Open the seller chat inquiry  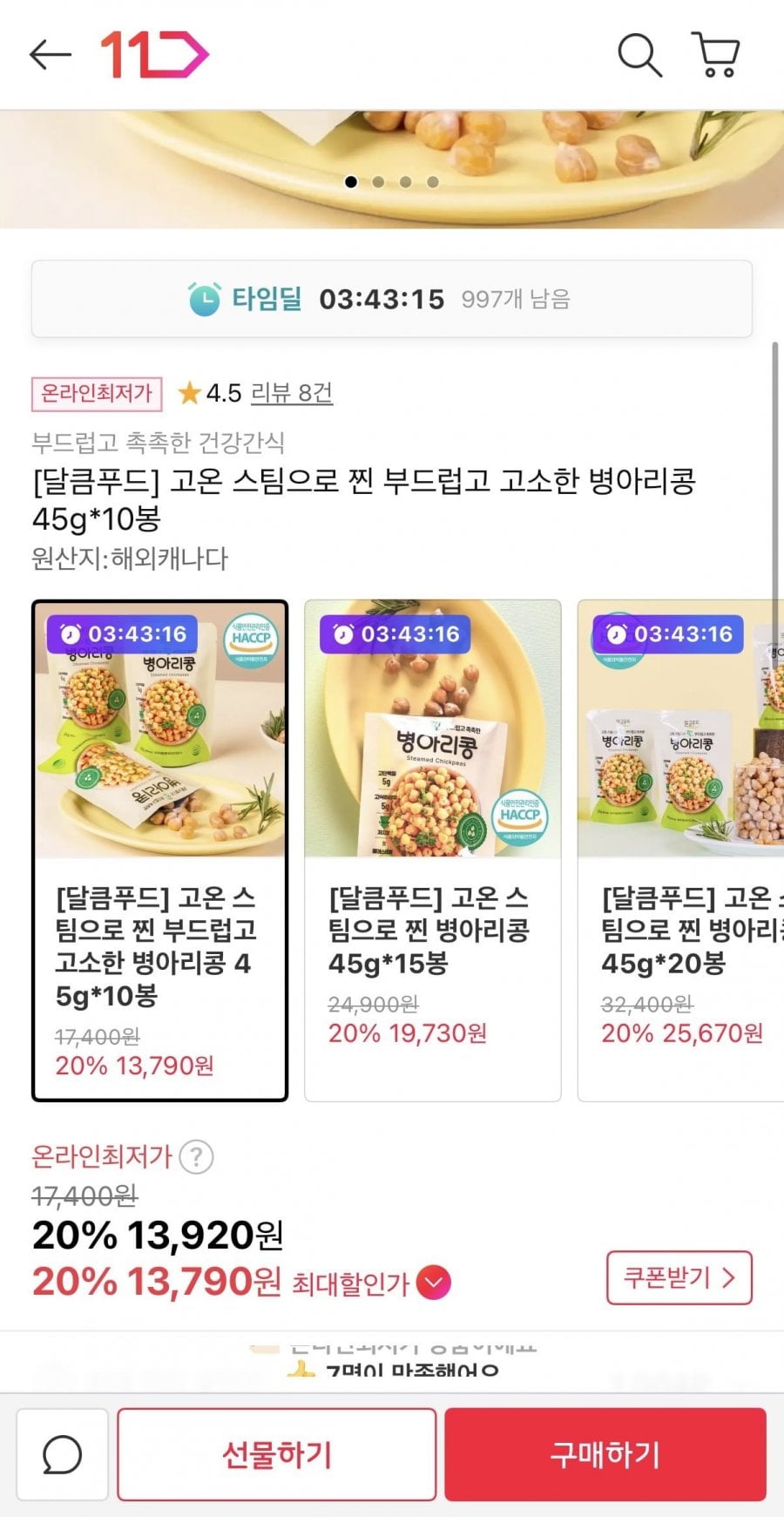coord(63,1454)
